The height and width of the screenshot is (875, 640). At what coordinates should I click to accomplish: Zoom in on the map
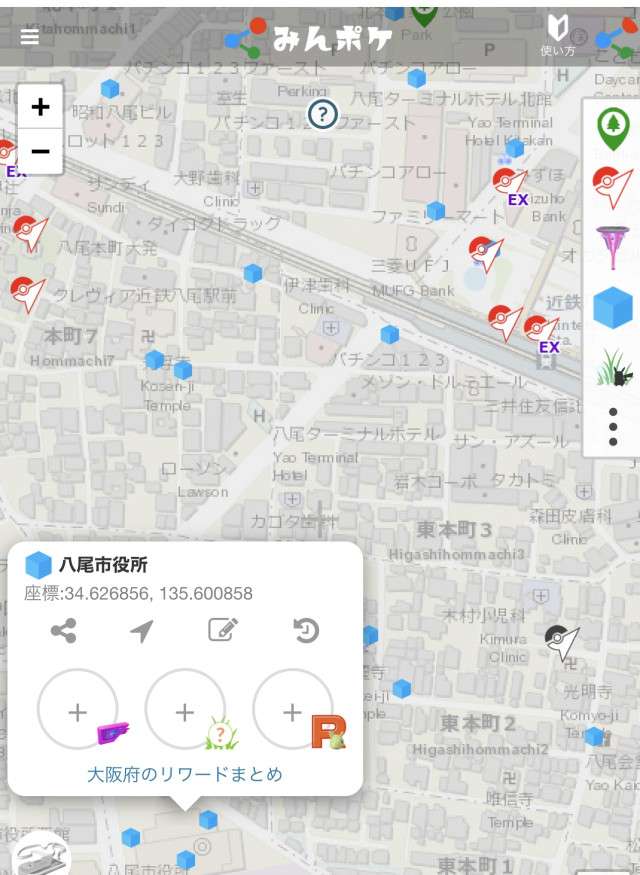tap(40, 107)
